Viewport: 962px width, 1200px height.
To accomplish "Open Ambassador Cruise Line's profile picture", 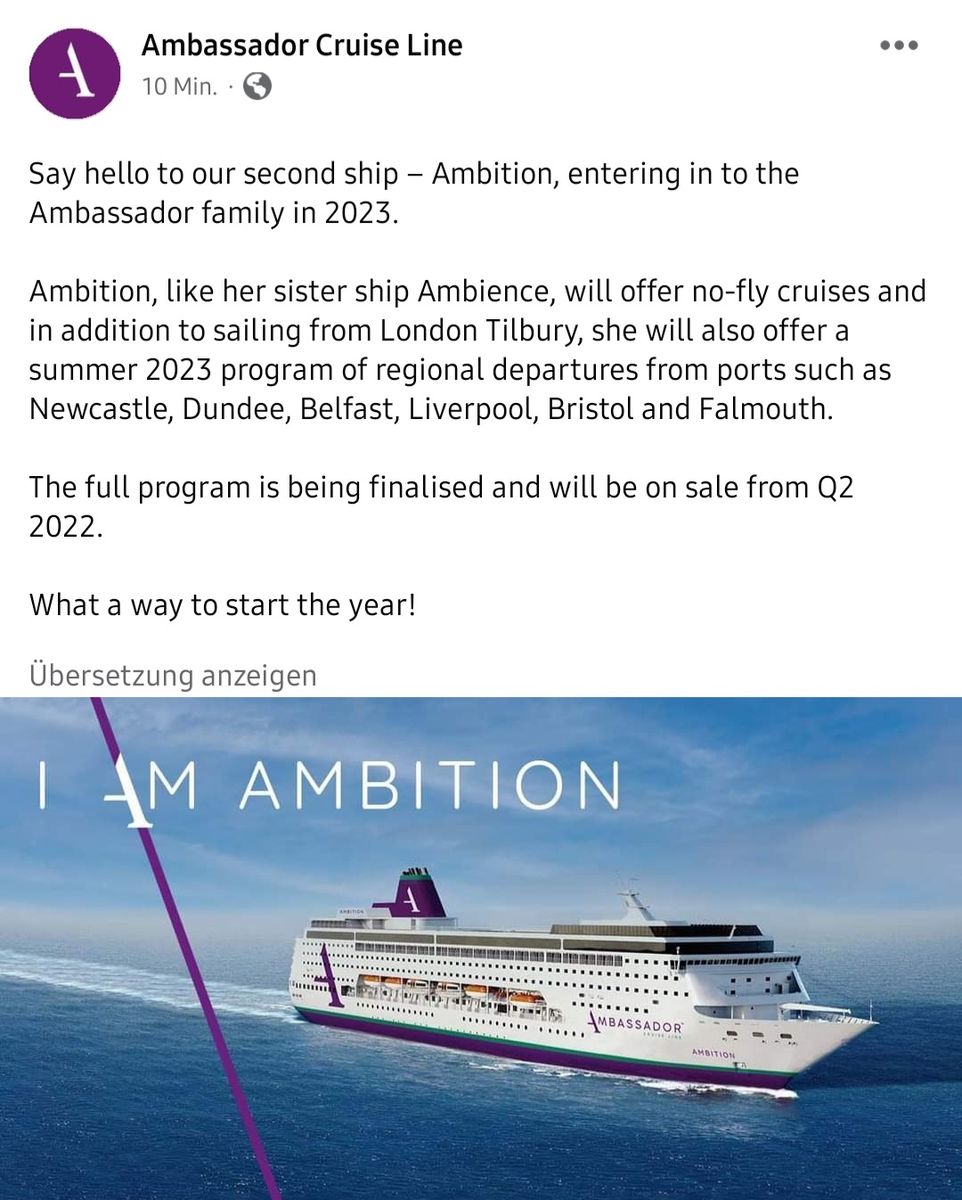I will (x=75, y=74).
